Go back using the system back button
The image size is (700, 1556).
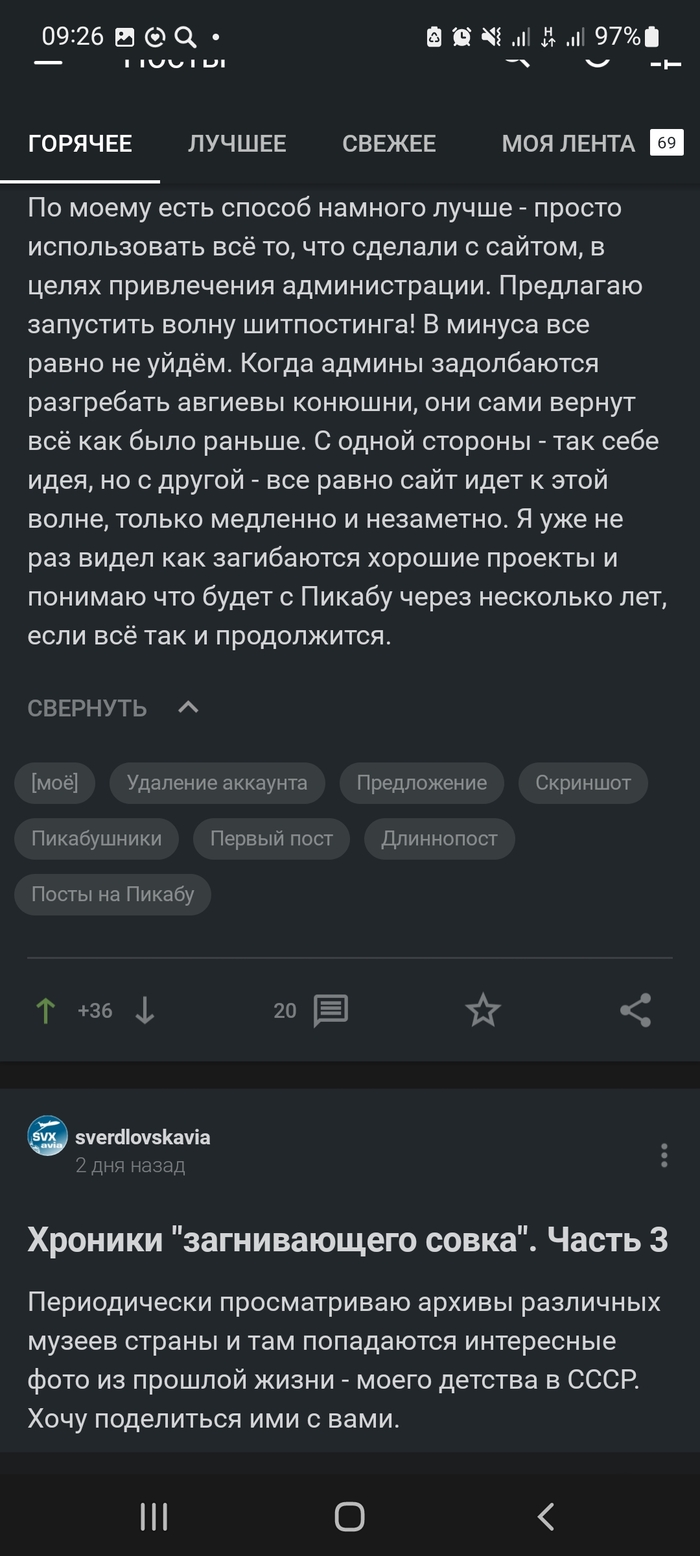(546, 1517)
